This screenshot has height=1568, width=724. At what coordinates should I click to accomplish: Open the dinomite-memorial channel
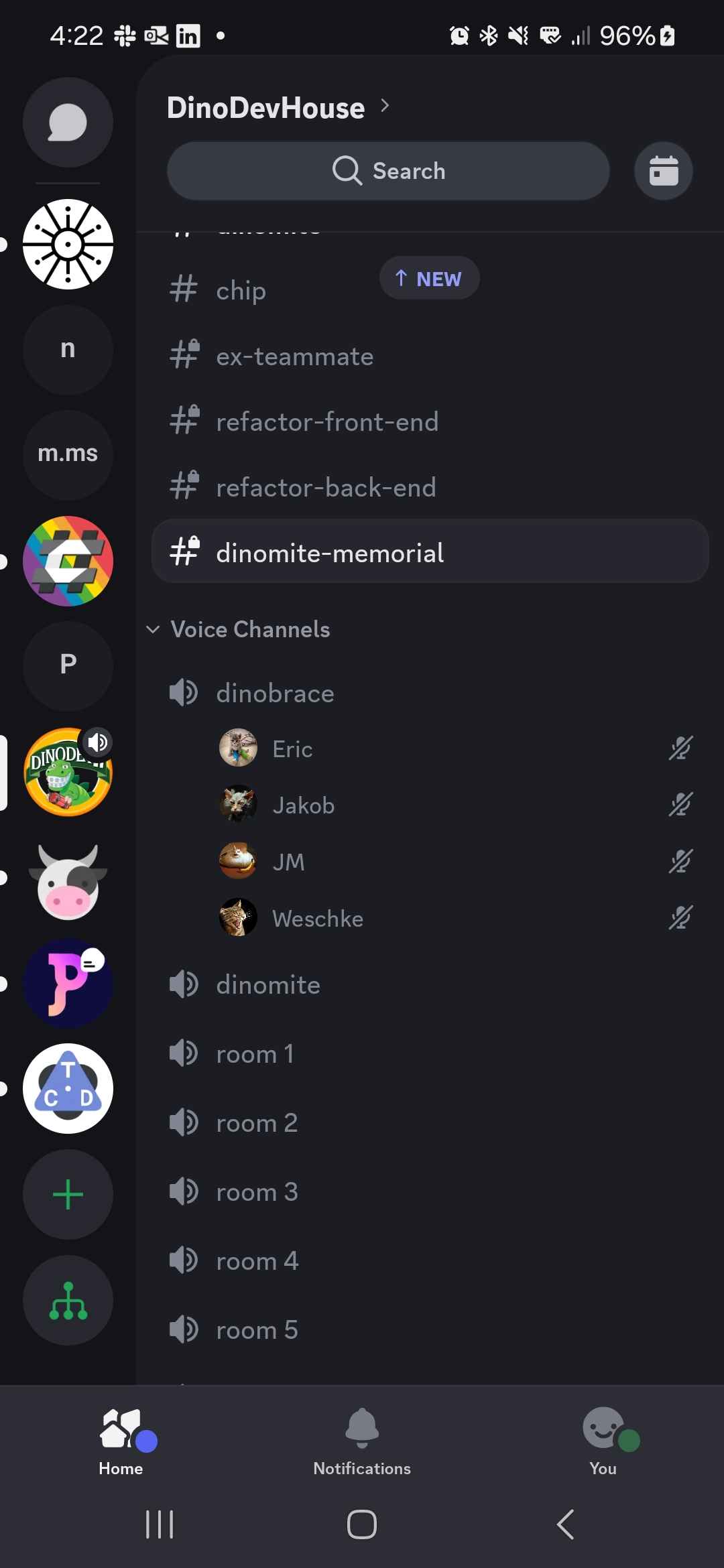click(330, 552)
